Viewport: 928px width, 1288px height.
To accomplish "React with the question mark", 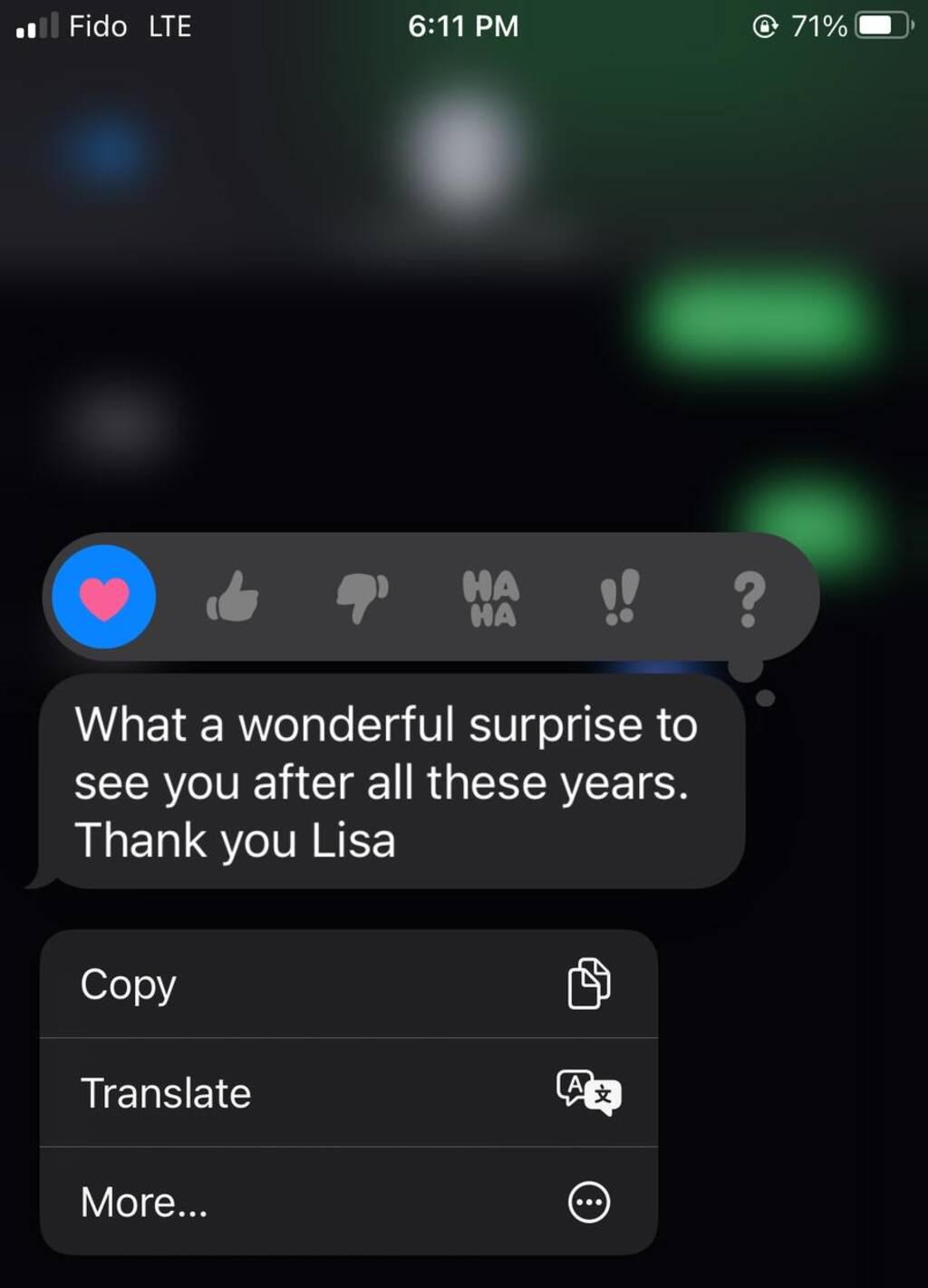I will pyautogui.click(x=748, y=598).
